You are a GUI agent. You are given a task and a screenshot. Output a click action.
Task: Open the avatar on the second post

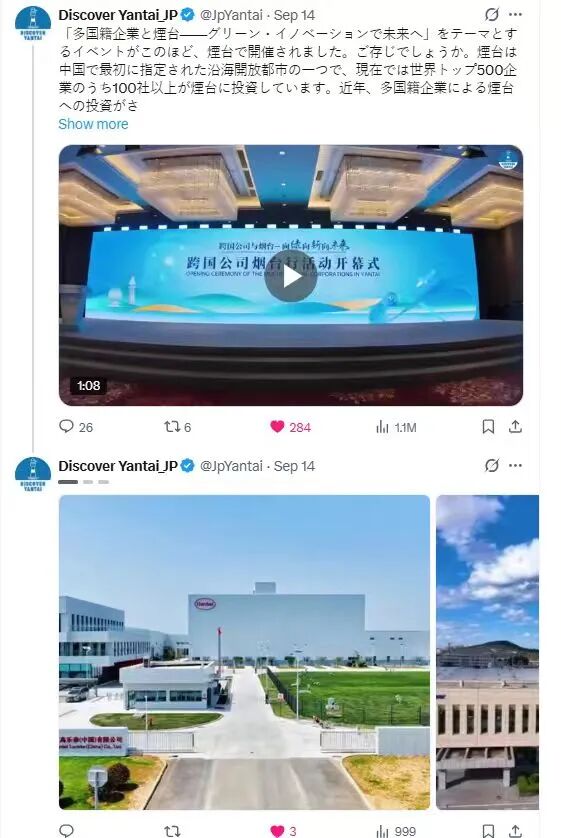click(x=33, y=475)
